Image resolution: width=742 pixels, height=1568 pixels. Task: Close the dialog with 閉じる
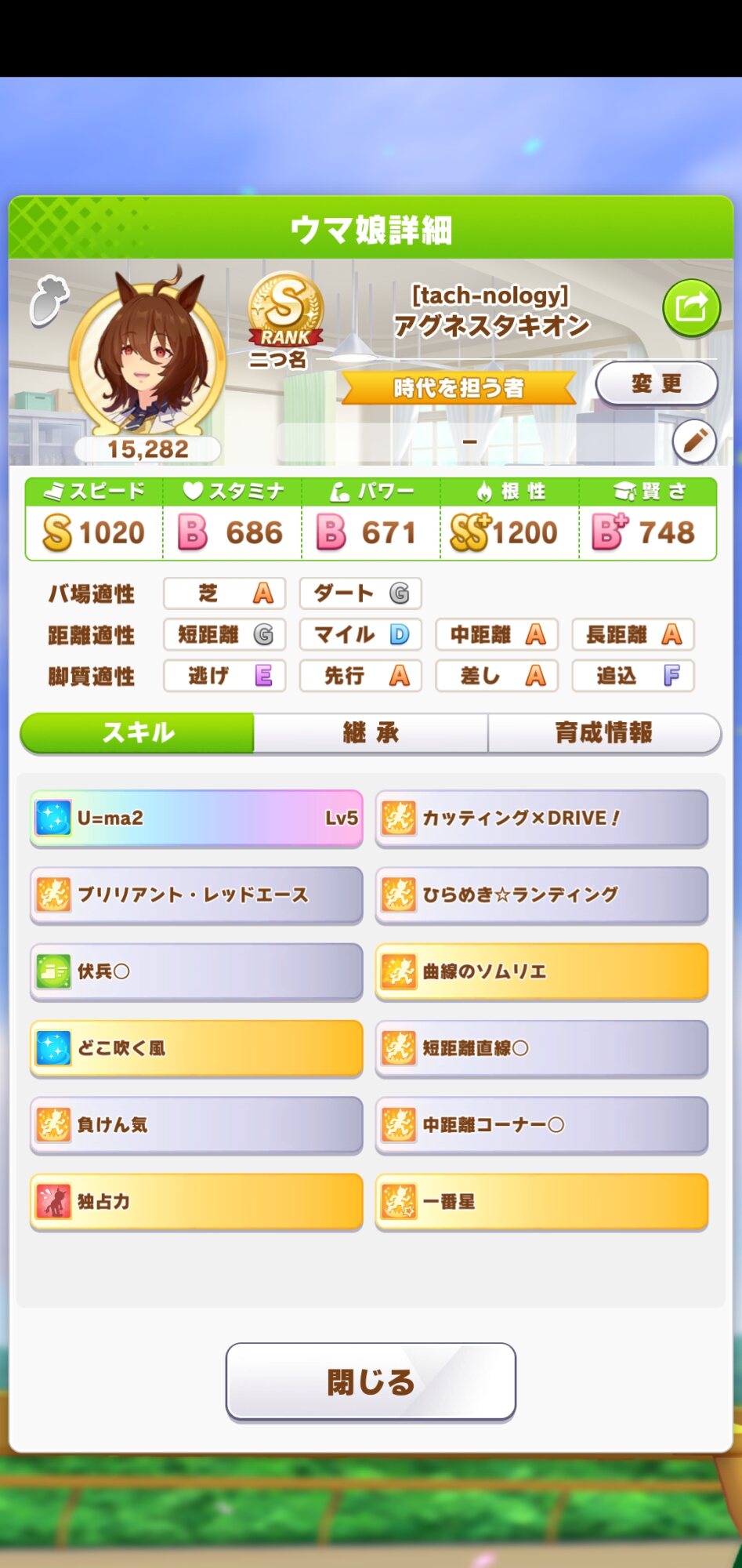click(371, 1381)
